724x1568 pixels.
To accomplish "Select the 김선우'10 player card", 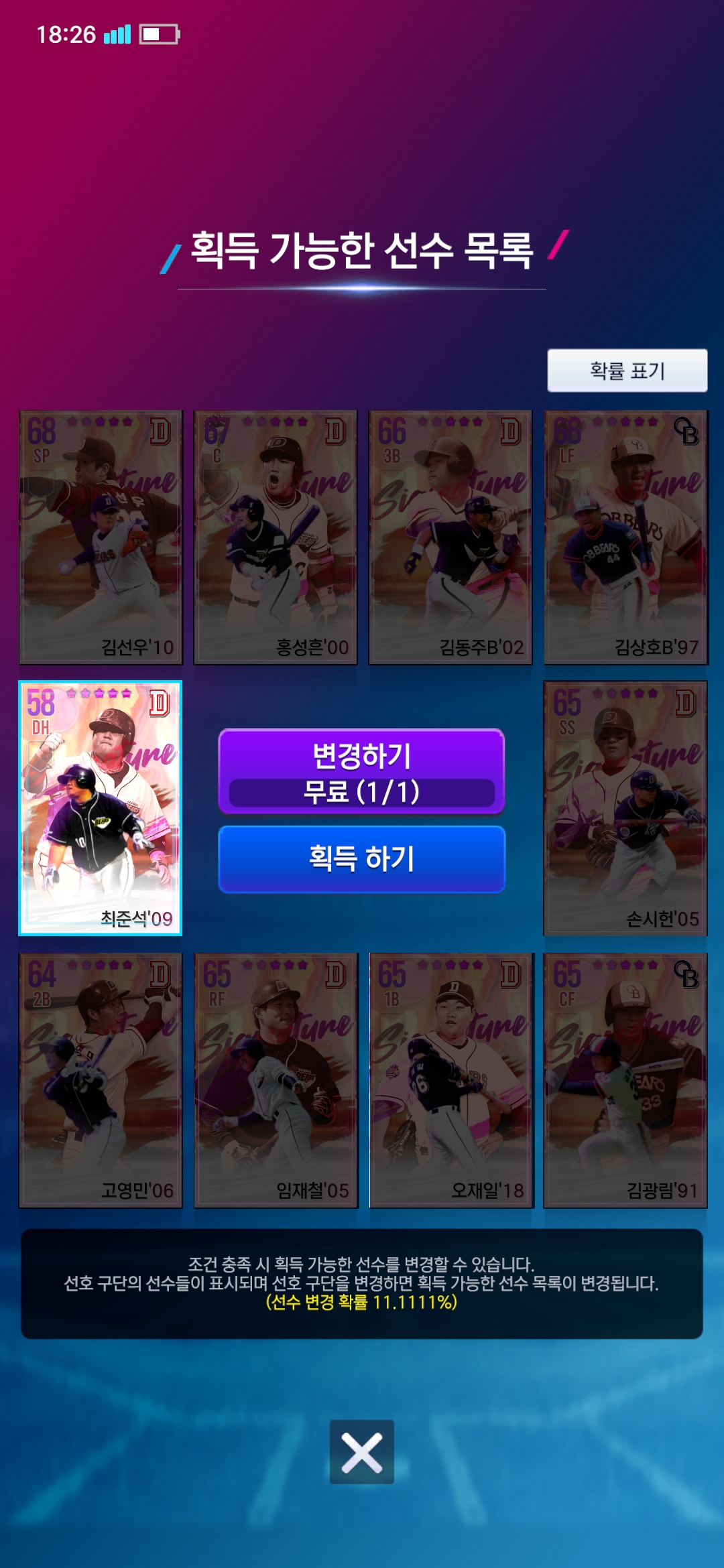I will (101, 537).
